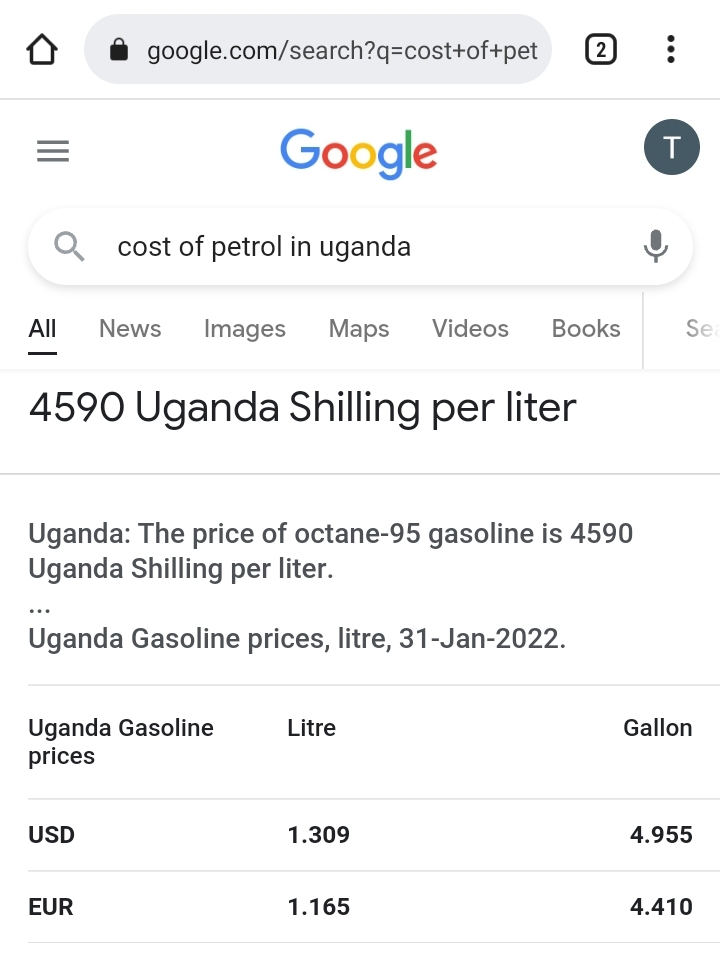This screenshot has width=720, height=955.
Task: Go to the browser home page
Action: 42,49
